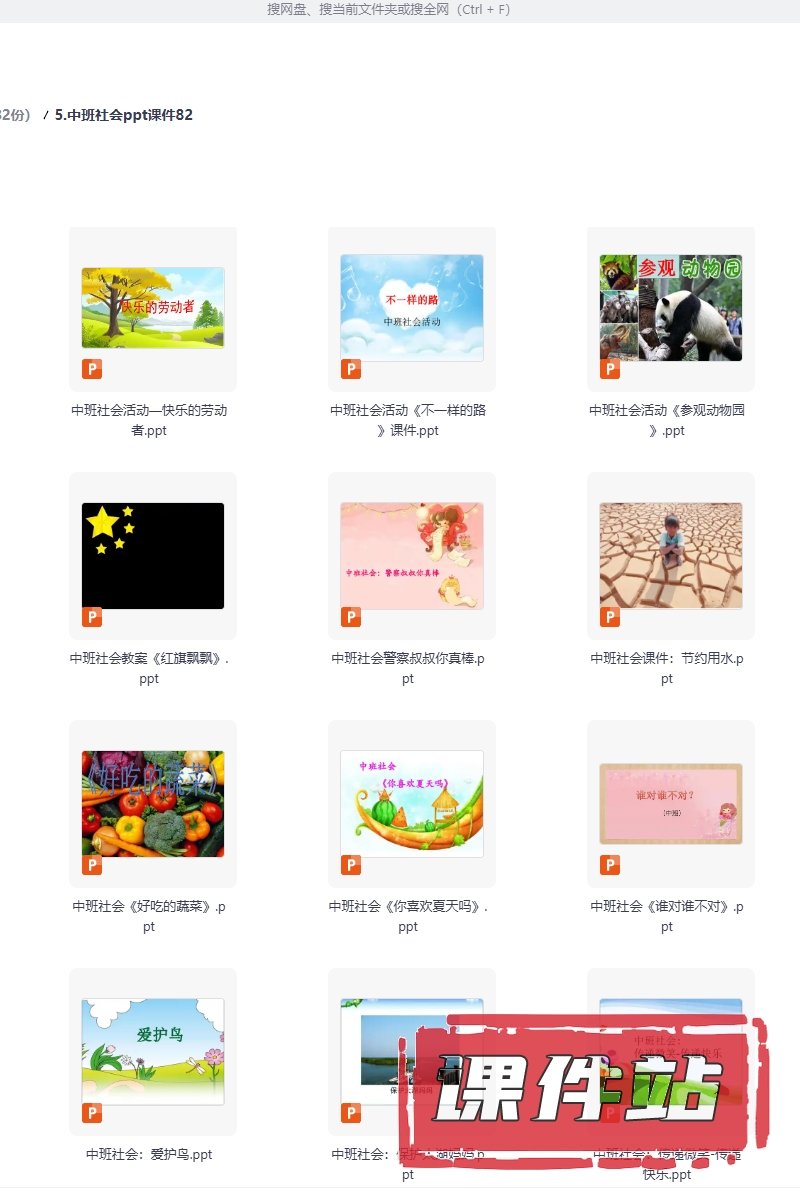Open 中班社会教案《红旗飘飘》.ppt
Screen dimensions: 800x1200
click(x=153, y=556)
